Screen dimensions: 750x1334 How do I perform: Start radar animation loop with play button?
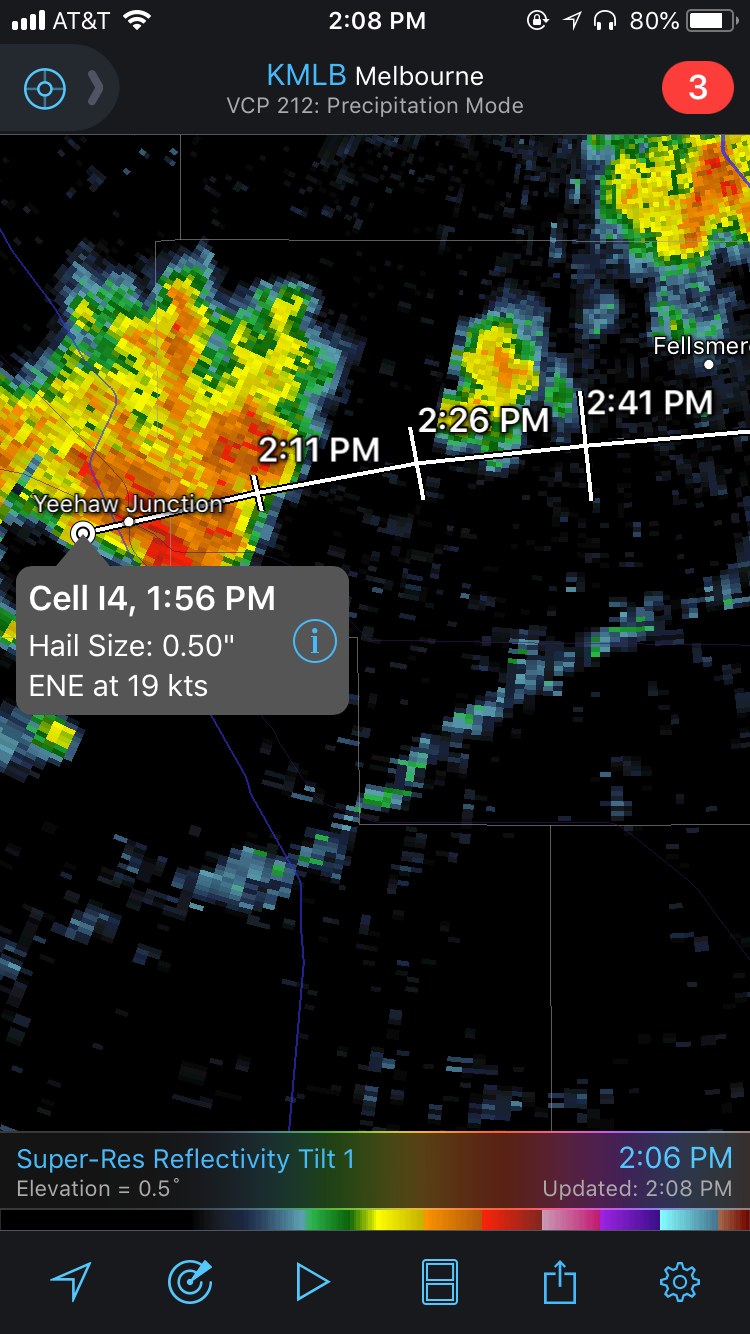[x=314, y=1281]
